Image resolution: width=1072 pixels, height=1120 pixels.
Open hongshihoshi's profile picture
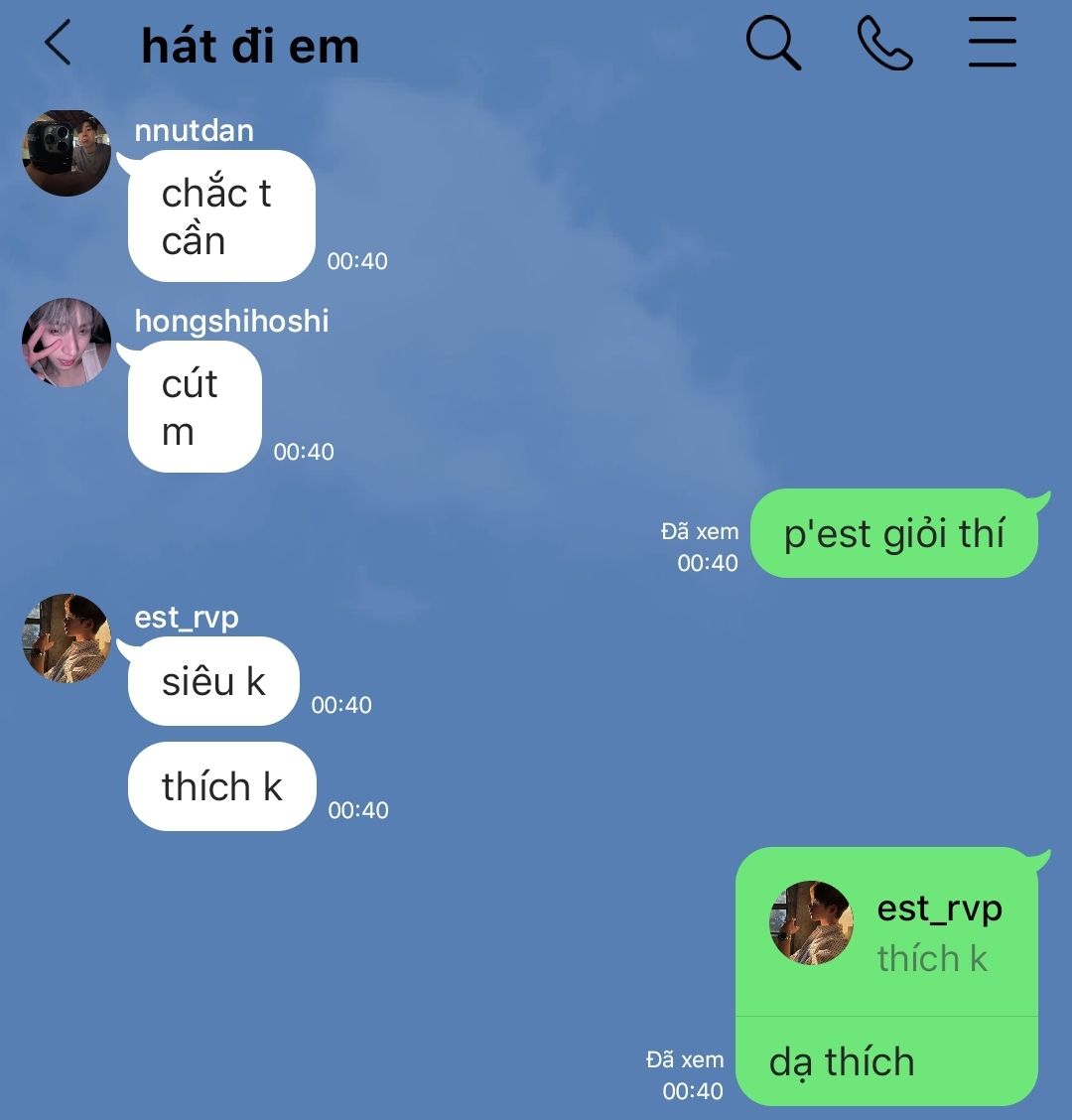coord(67,343)
